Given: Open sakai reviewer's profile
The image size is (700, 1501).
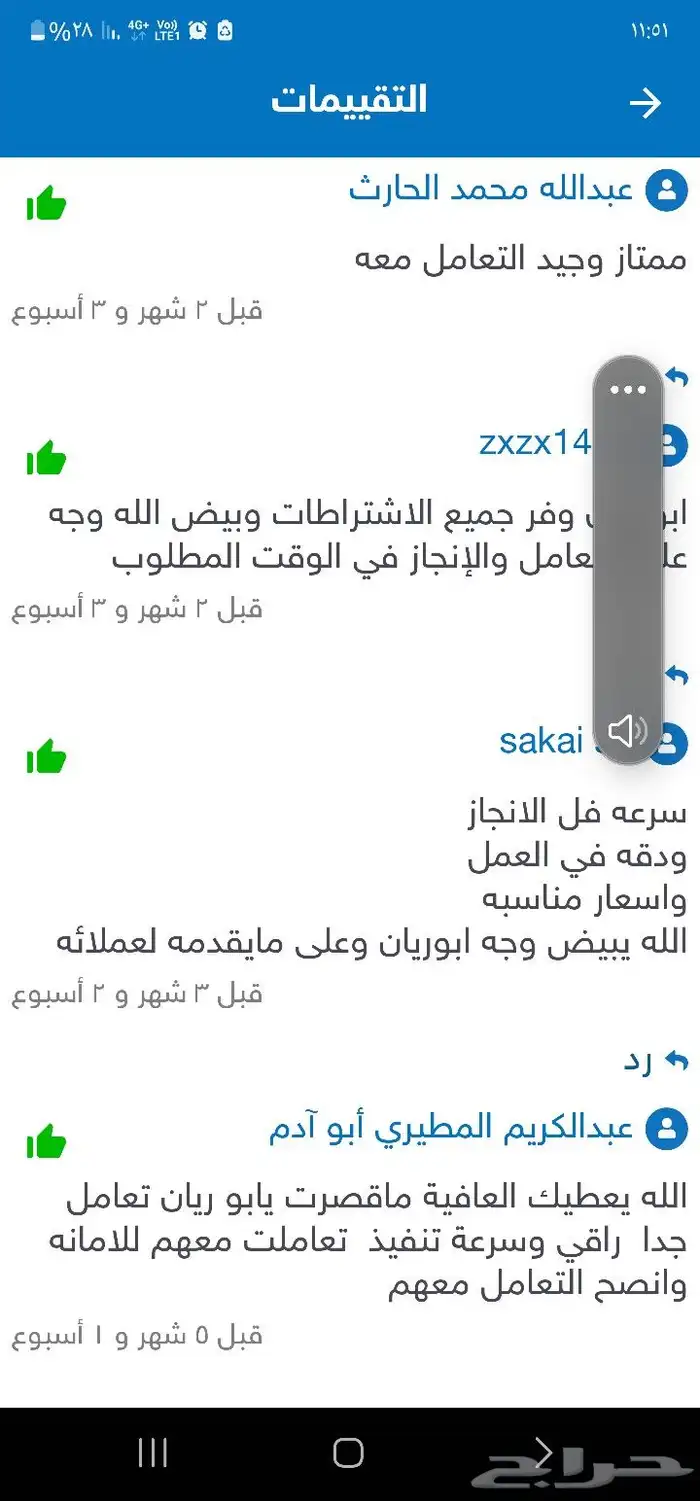Looking at the screenshot, I should pos(541,741).
